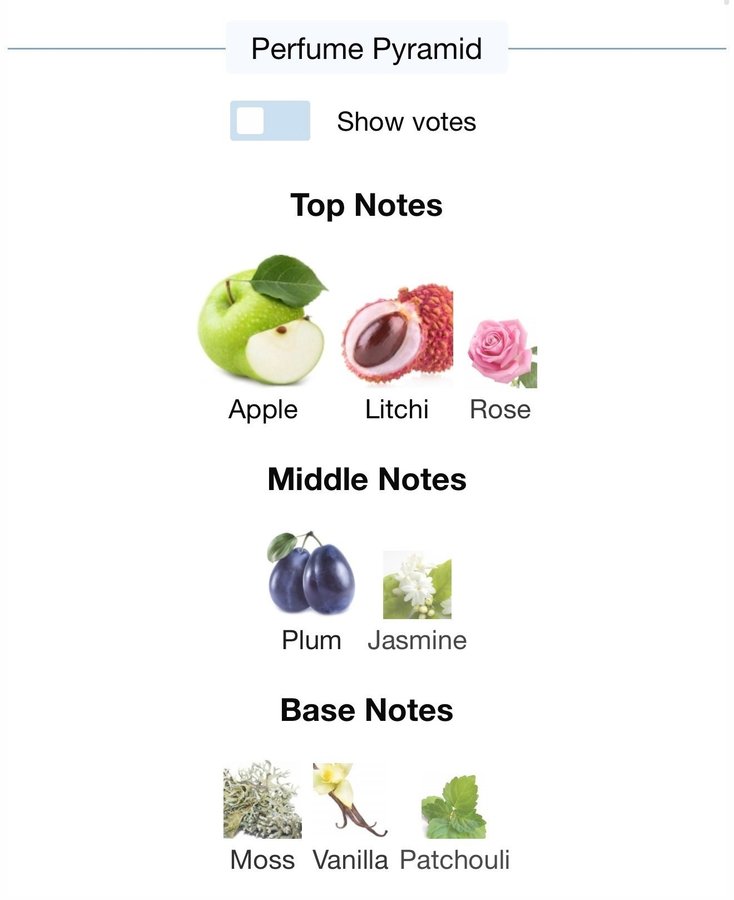Enable the Show votes toggle
The image size is (734, 900).
point(269,121)
